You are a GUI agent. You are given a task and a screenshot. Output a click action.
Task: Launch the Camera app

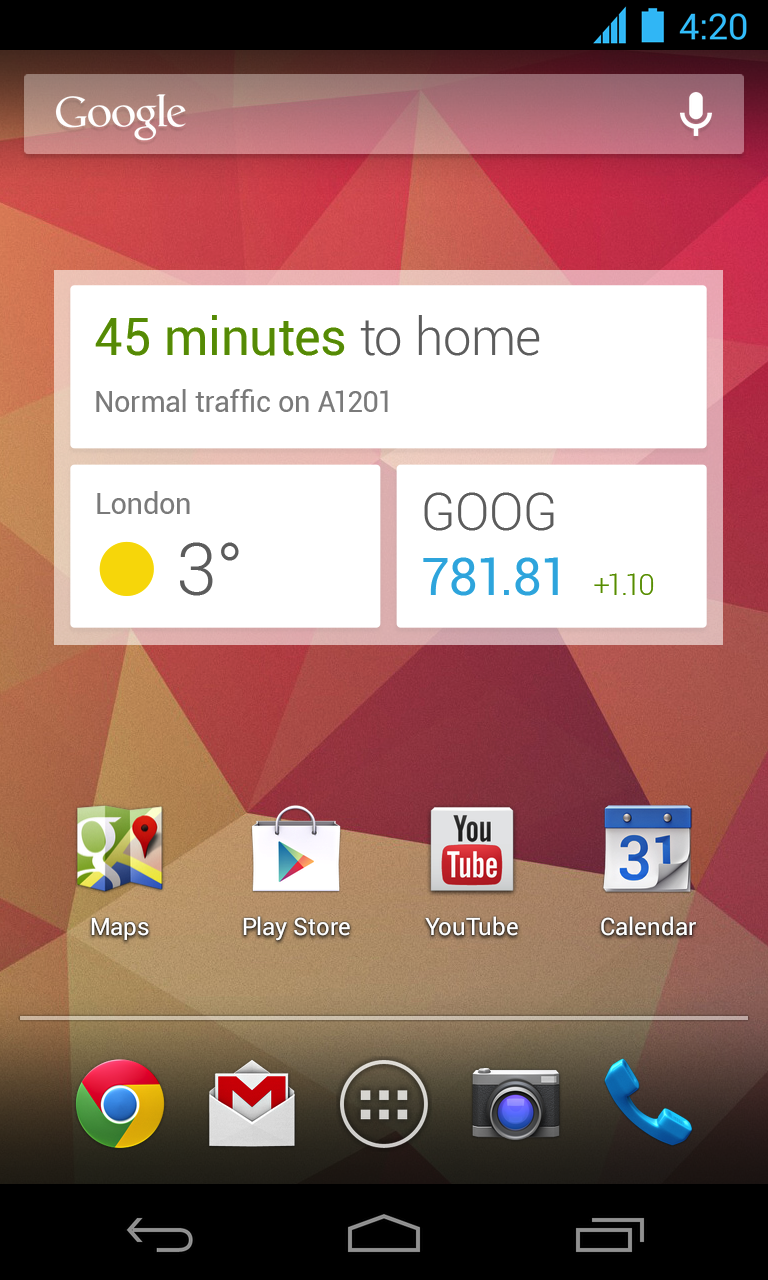[x=516, y=1104]
